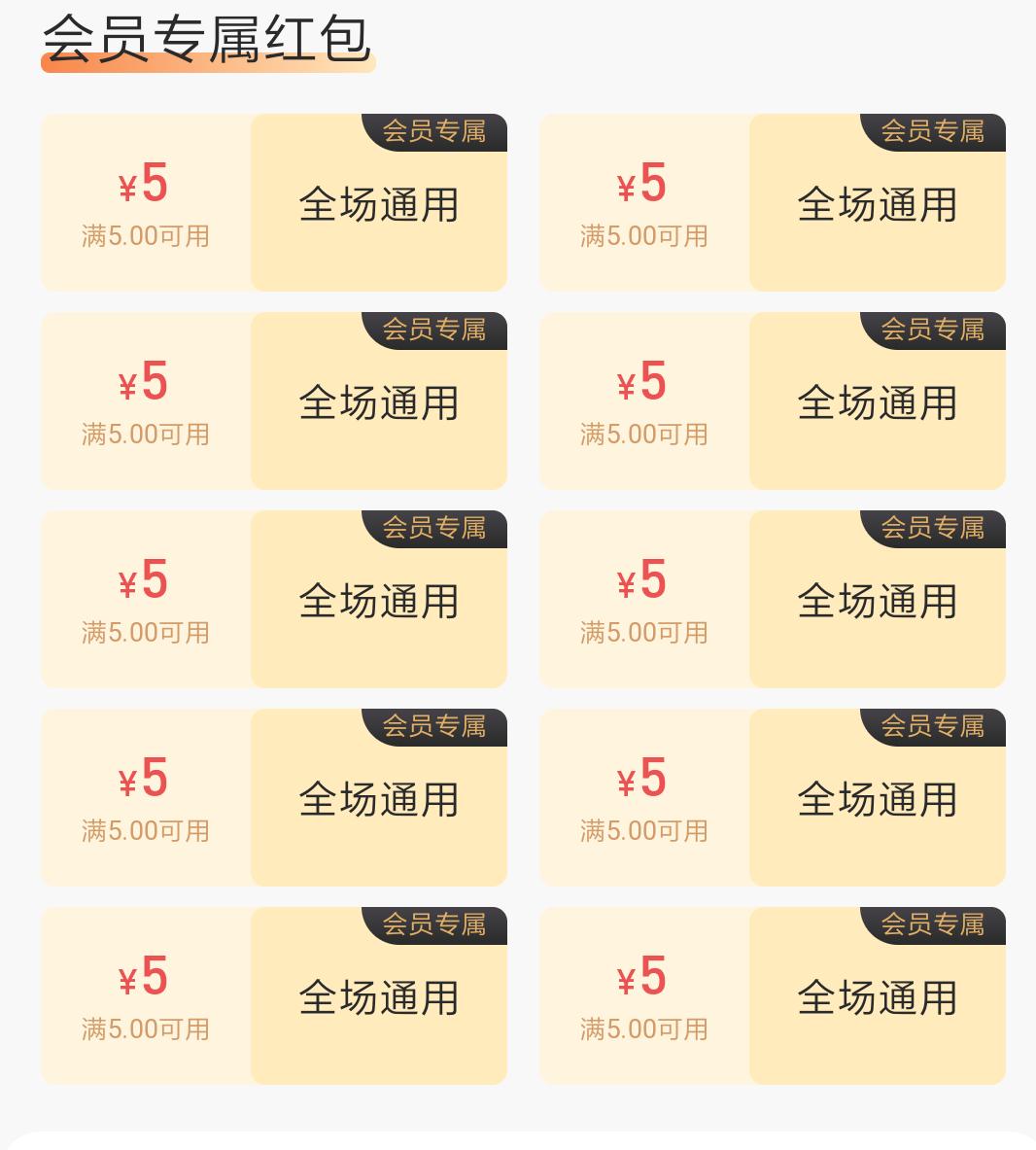Click the 会员专属 badge on the bottom-right coupon
The height and width of the screenshot is (1150, 1036).
(x=933, y=926)
